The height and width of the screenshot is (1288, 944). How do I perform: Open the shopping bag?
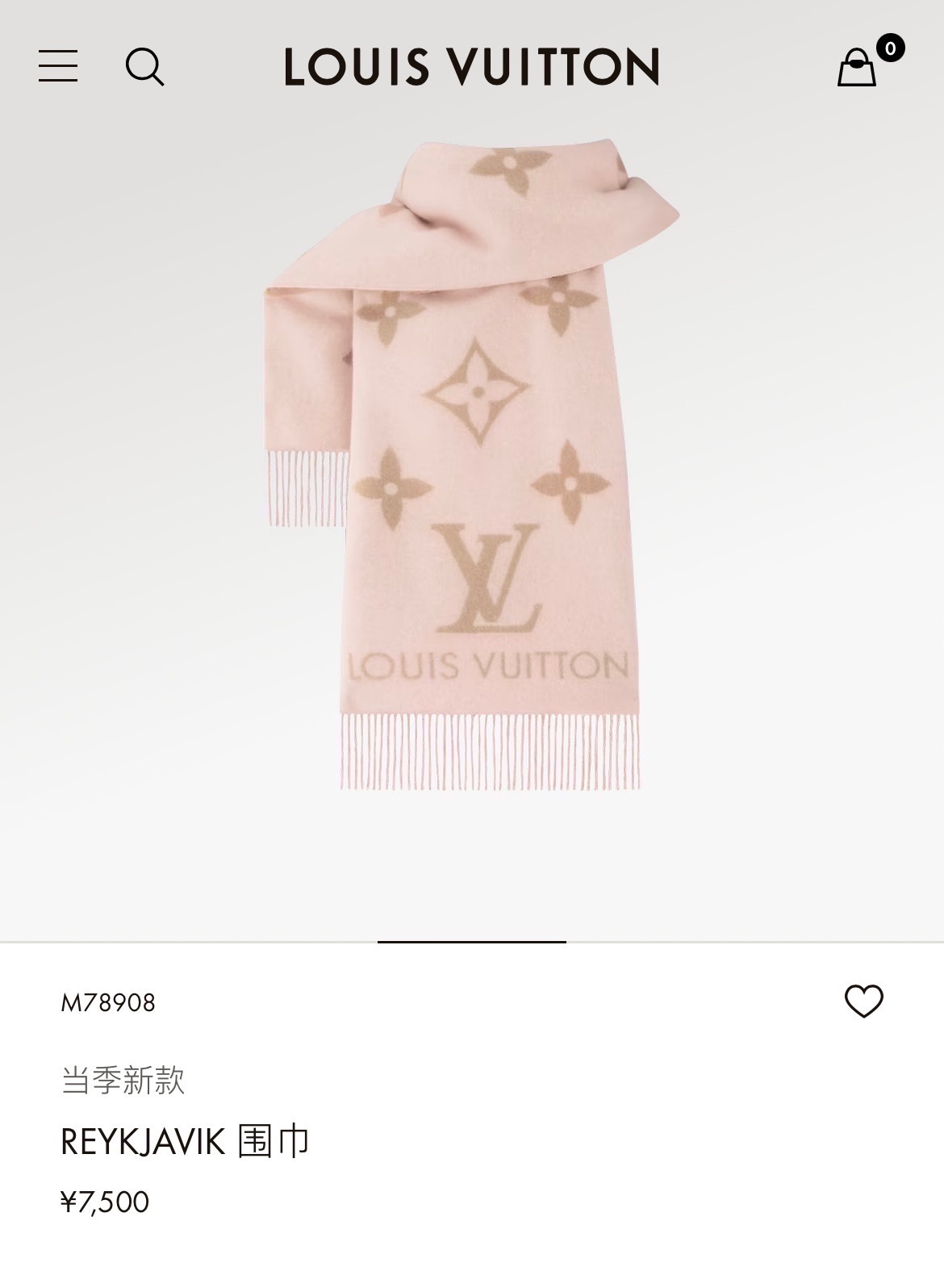(857, 66)
